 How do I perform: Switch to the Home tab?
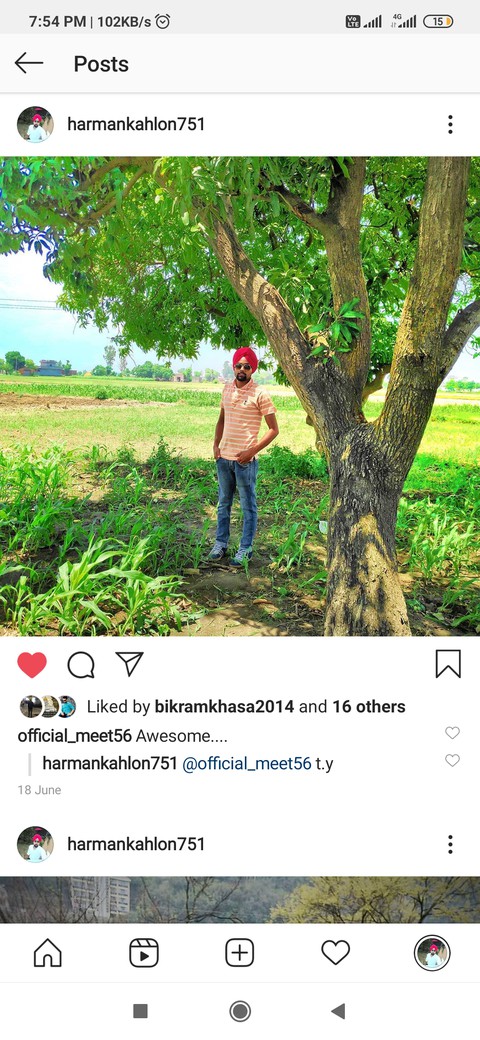pos(48,953)
